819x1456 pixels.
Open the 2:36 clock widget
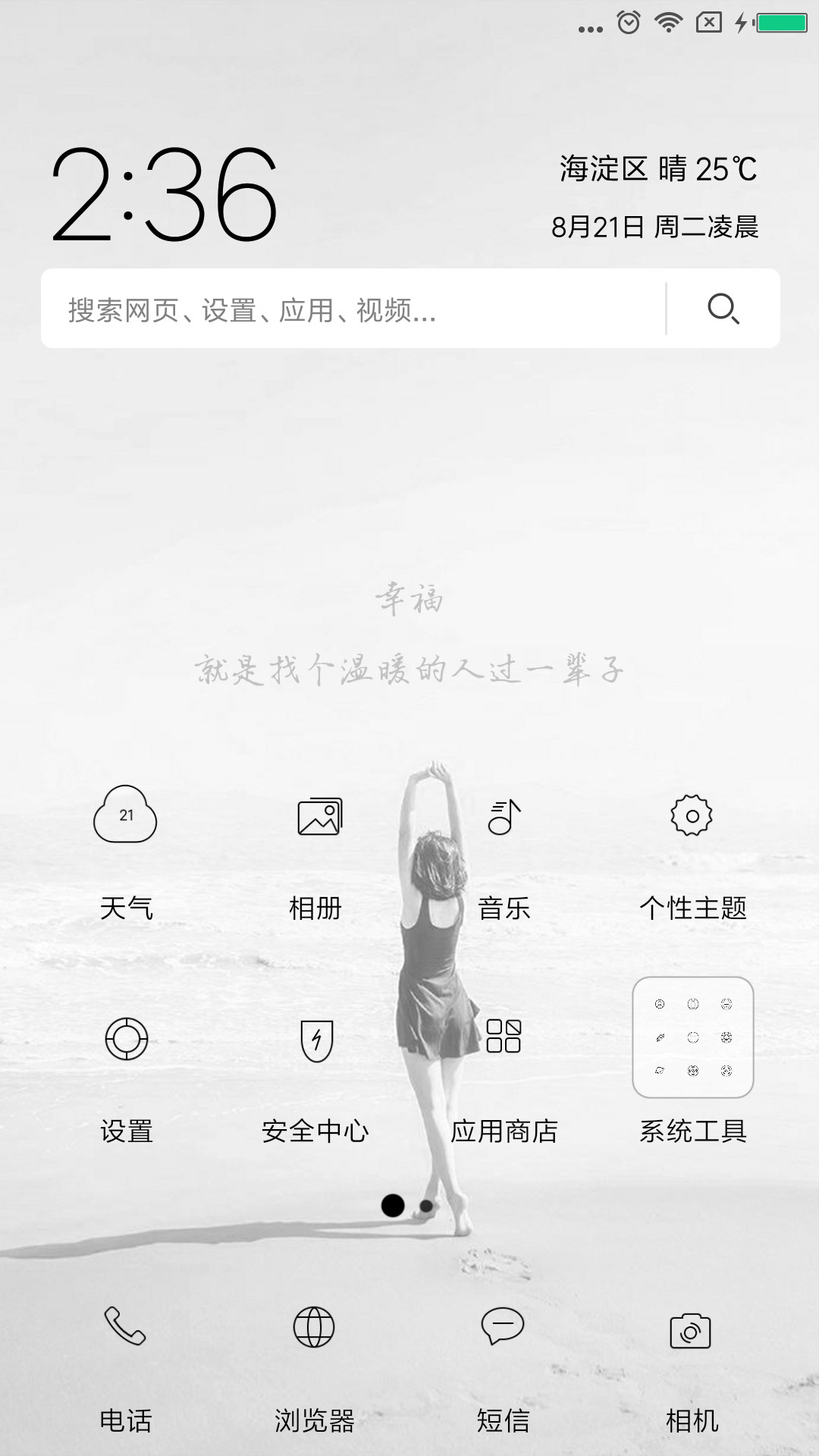(x=164, y=194)
